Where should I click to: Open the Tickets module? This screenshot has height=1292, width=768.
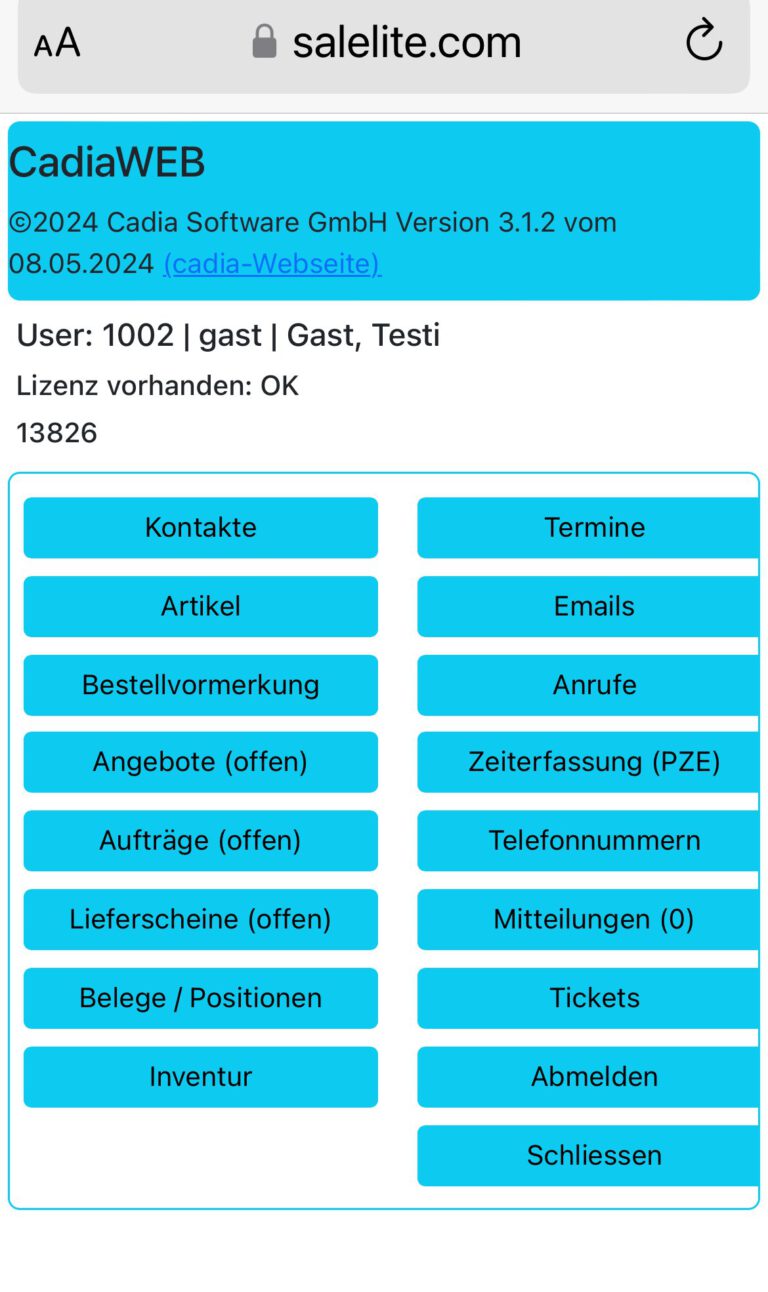(x=594, y=998)
